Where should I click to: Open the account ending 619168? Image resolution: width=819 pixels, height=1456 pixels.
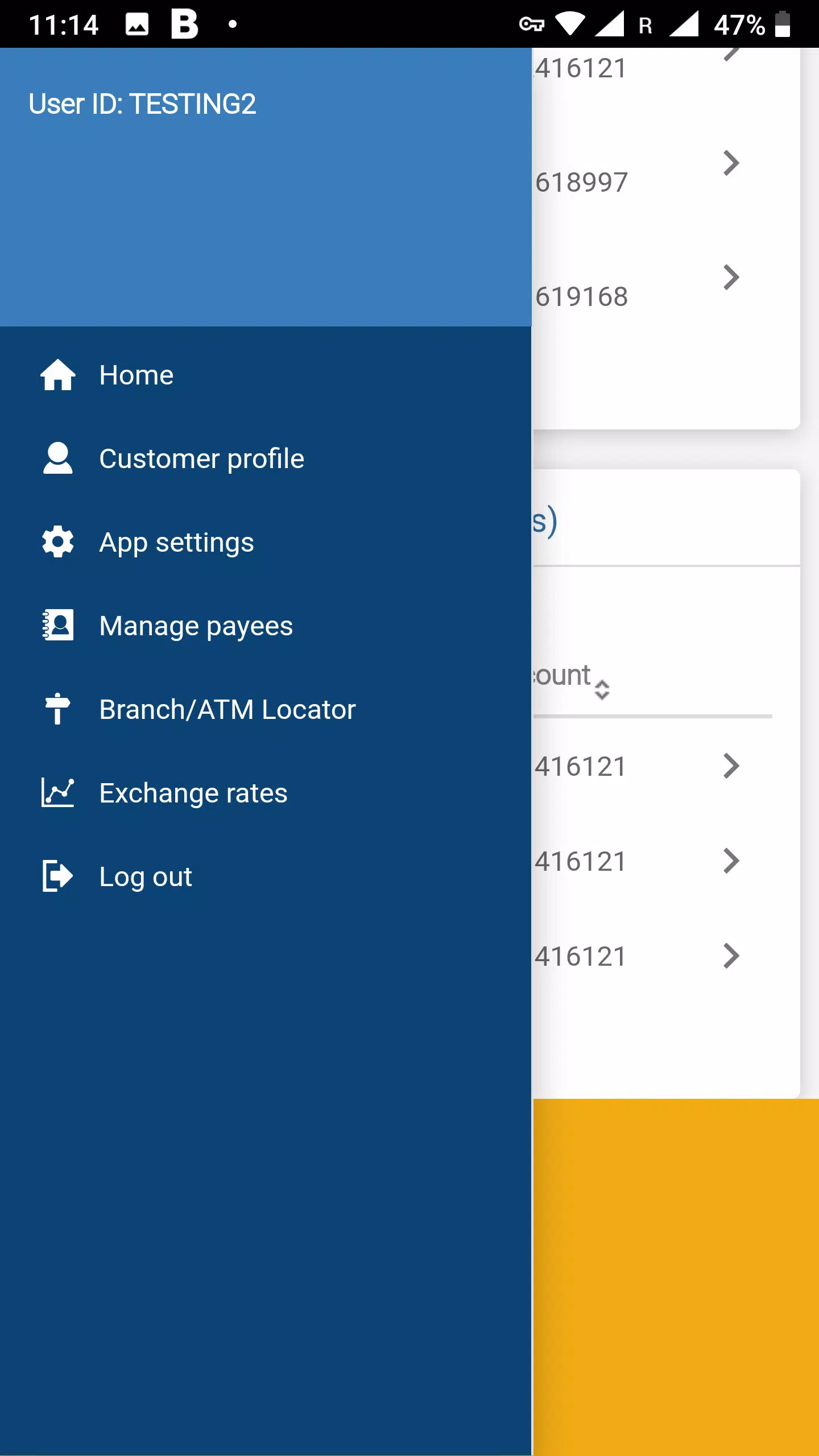(665, 286)
